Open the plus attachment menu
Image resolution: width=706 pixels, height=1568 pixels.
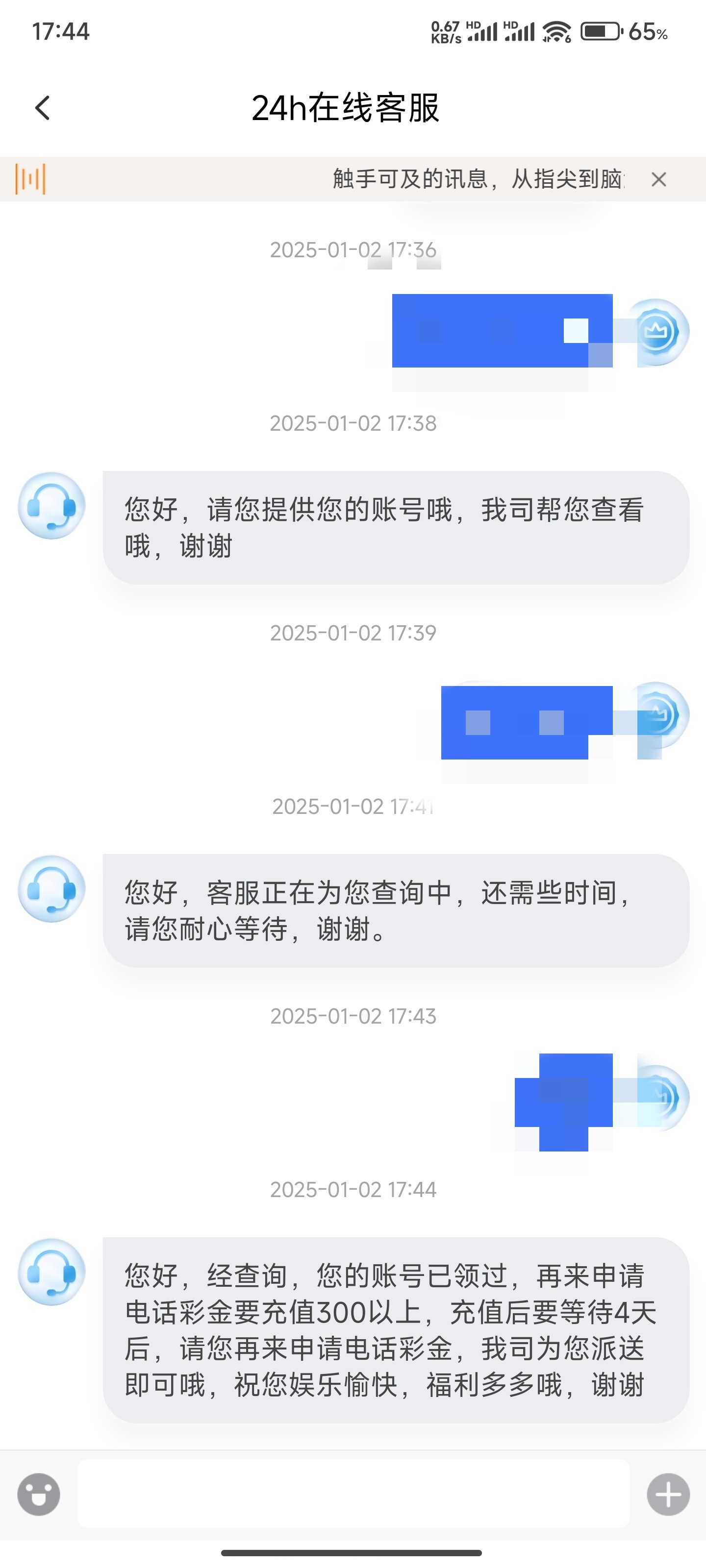[668, 1494]
